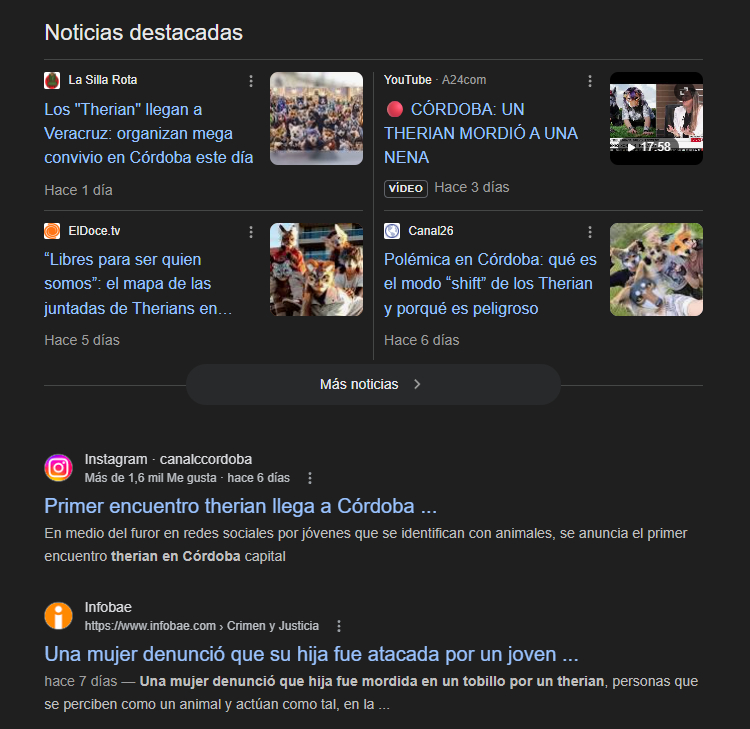The image size is (750, 729).
Task: Open Infobae result Una mujer denunció
Action: coord(312,655)
